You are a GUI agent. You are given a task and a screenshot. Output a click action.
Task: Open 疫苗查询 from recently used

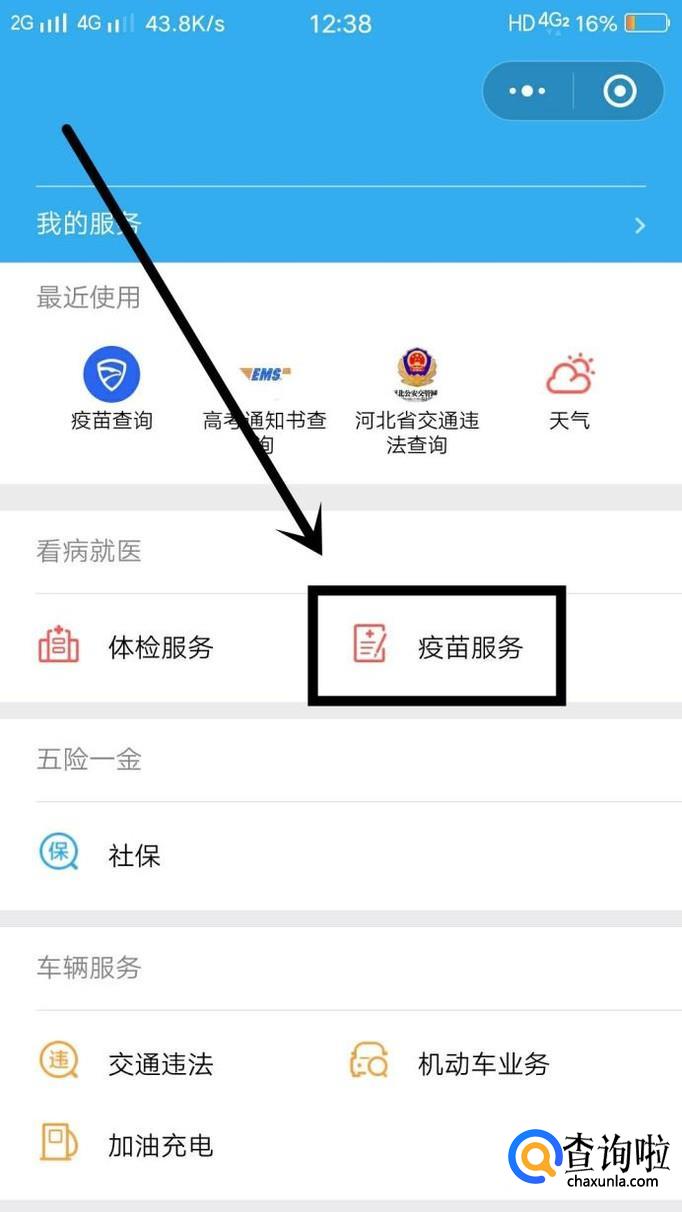point(111,390)
